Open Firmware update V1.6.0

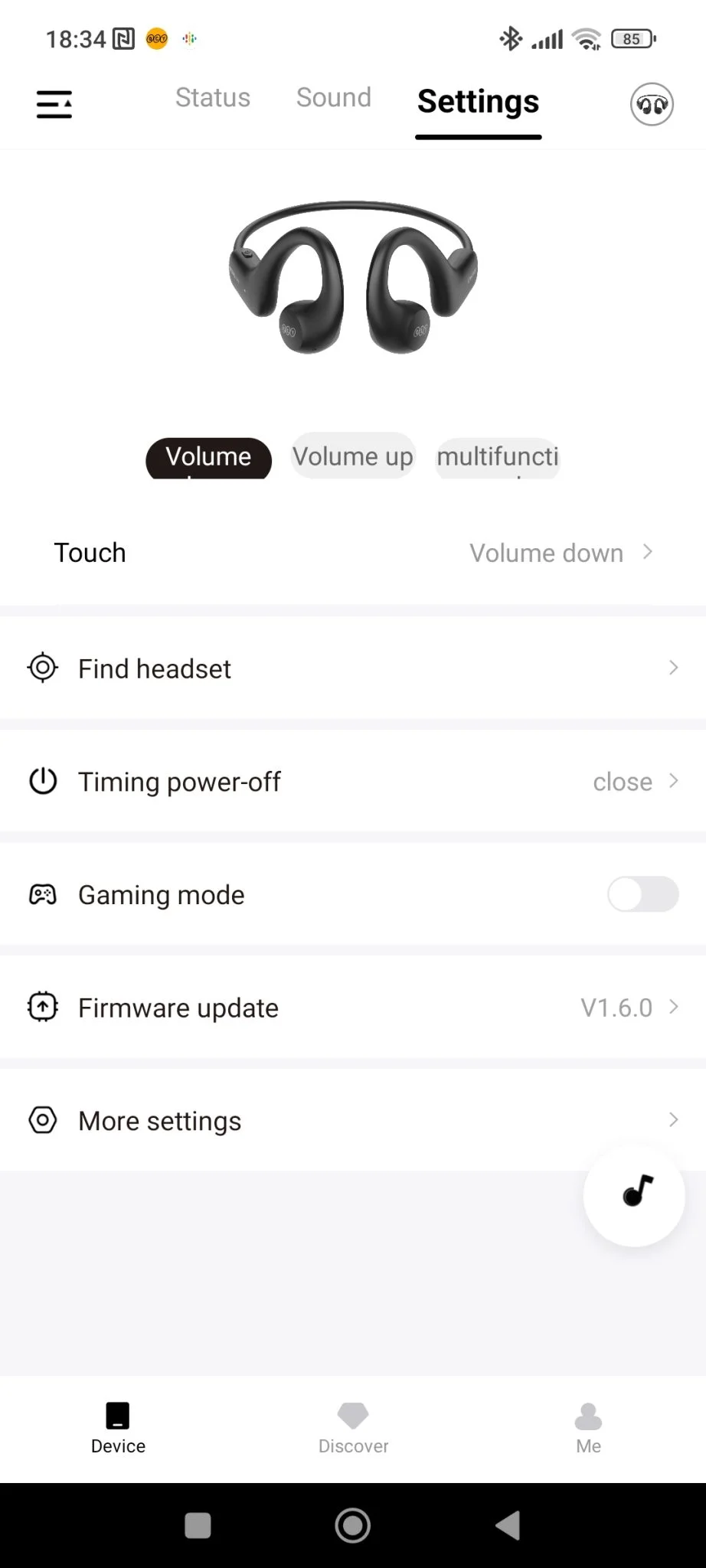click(353, 1008)
